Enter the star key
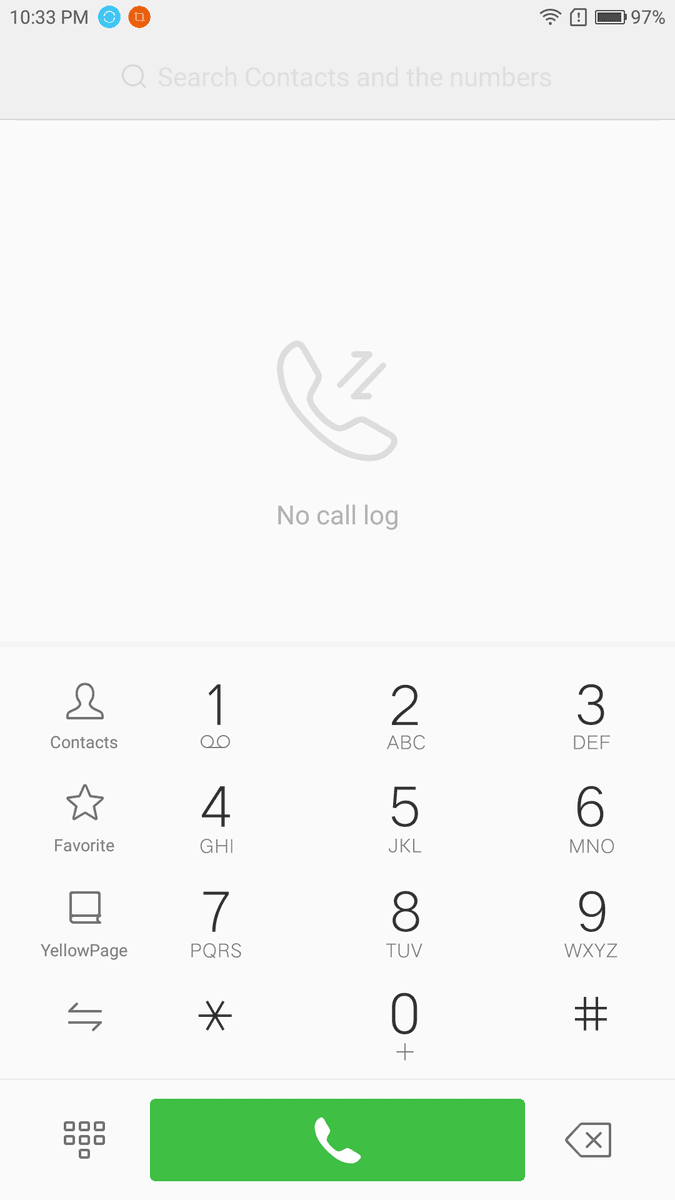 click(x=215, y=1017)
